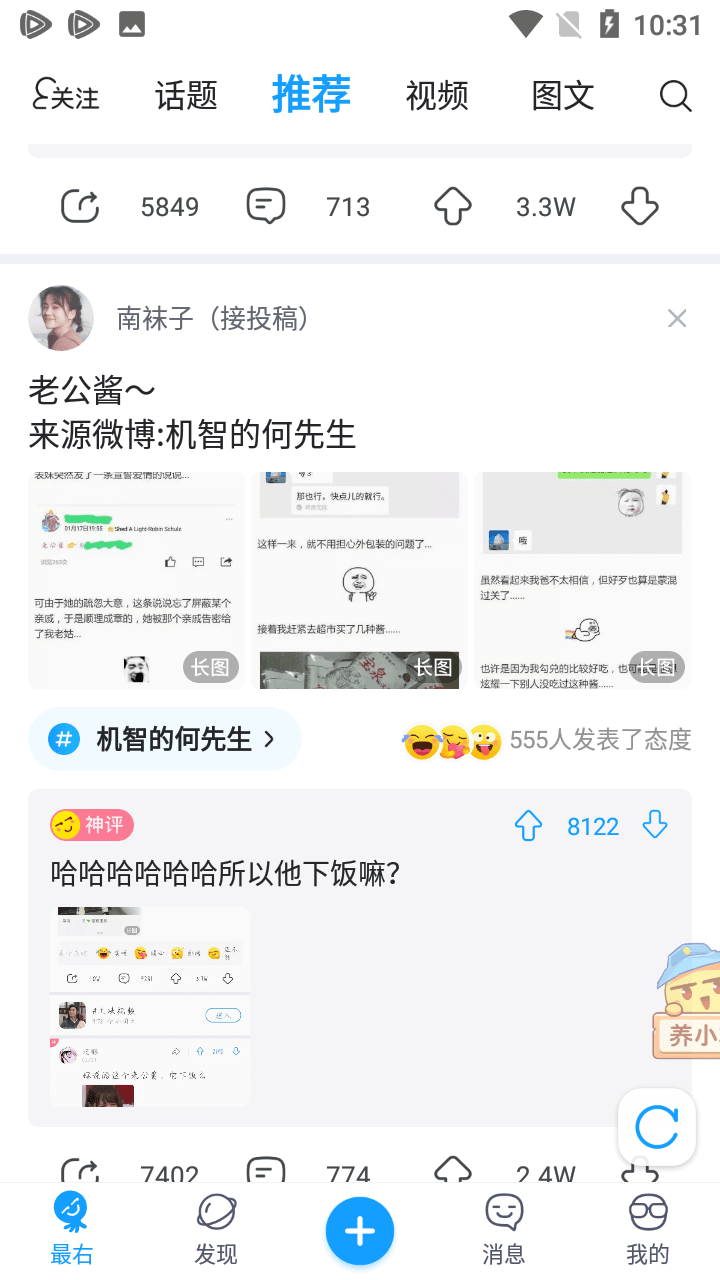
Task: Open the 消息 tab
Action: 504,1230
